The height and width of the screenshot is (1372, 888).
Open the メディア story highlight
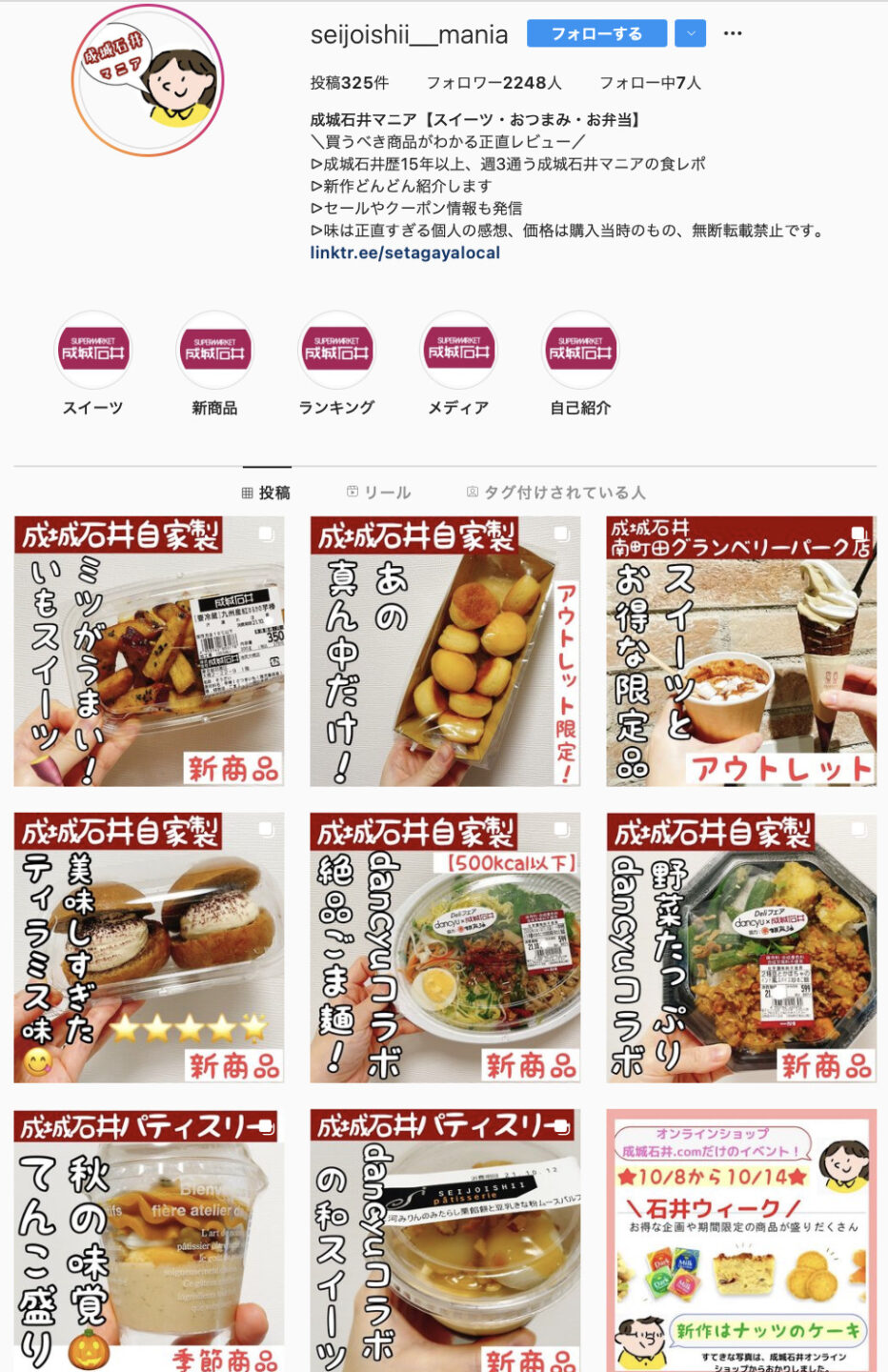coord(458,351)
